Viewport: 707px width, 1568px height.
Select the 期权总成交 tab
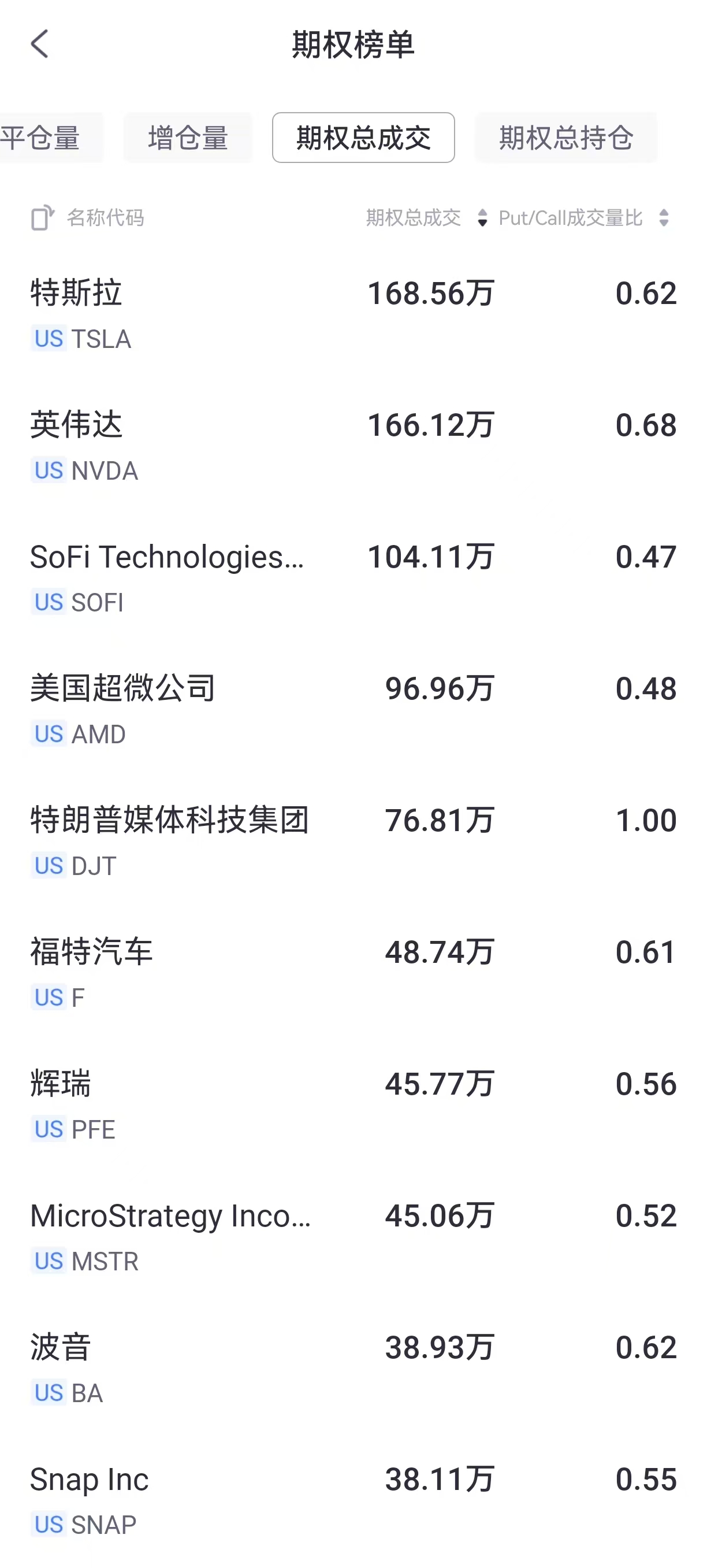pyautogui.click(x=363, y=138)
